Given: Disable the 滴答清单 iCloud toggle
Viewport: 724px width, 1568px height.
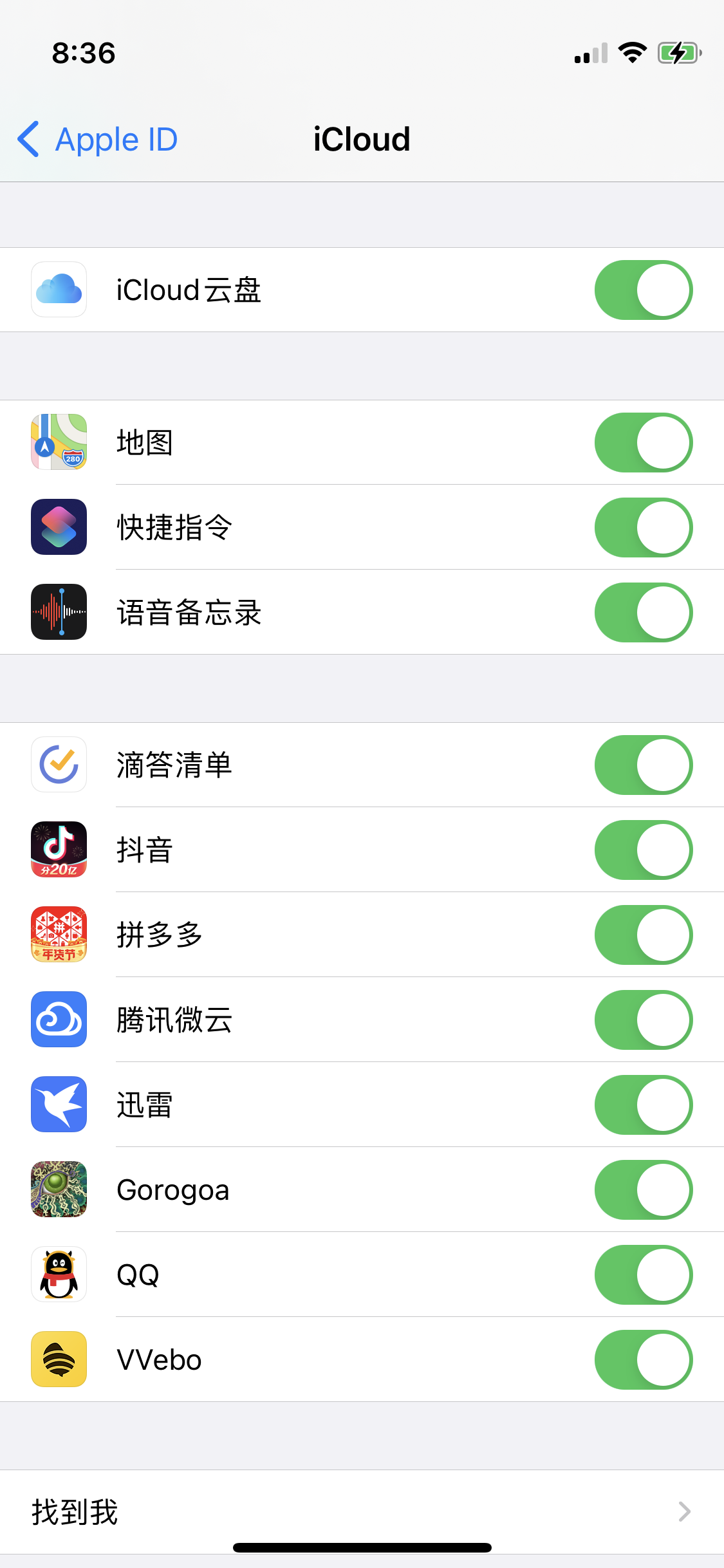Looking at the screenshot, I should point(643,765).
